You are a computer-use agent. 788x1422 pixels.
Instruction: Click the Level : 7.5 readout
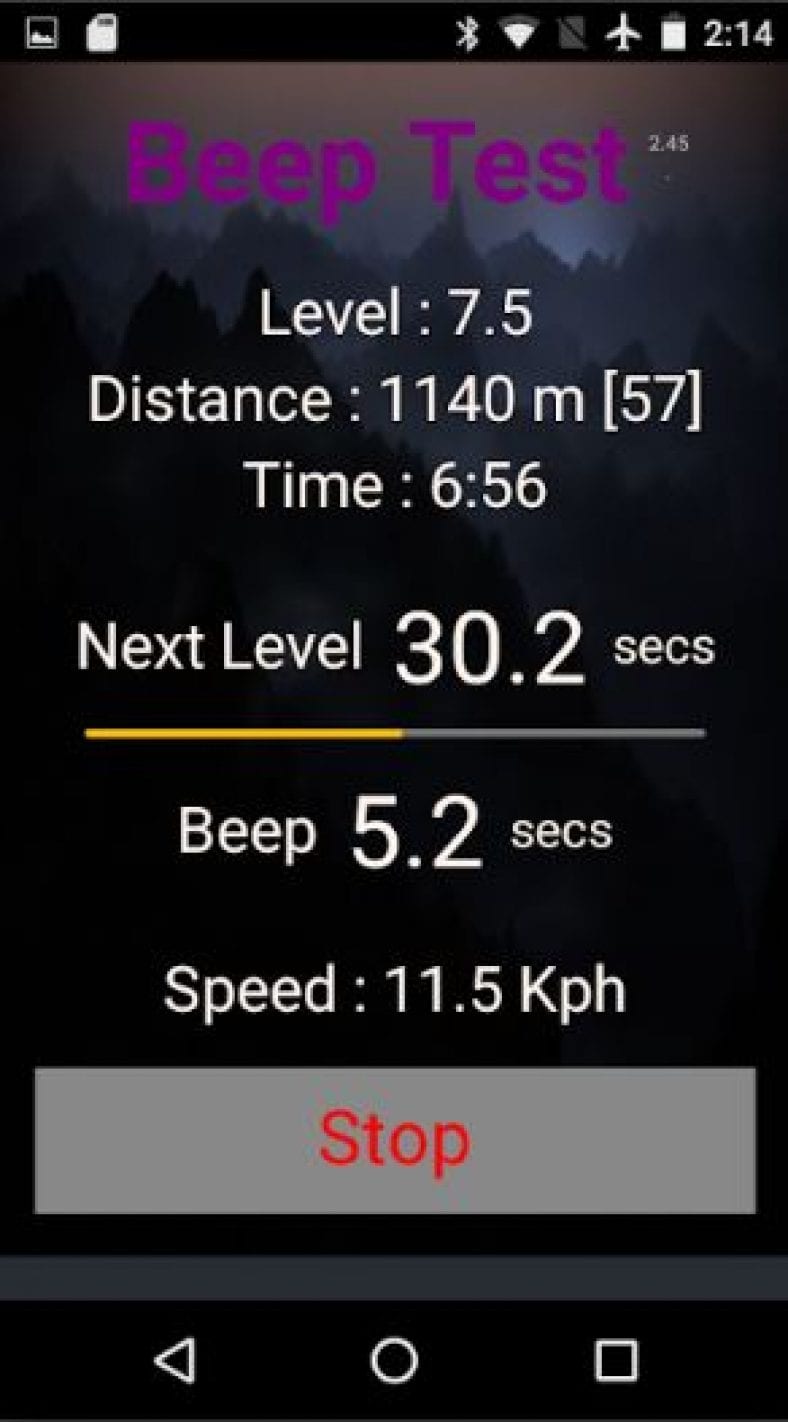(394, 312)
